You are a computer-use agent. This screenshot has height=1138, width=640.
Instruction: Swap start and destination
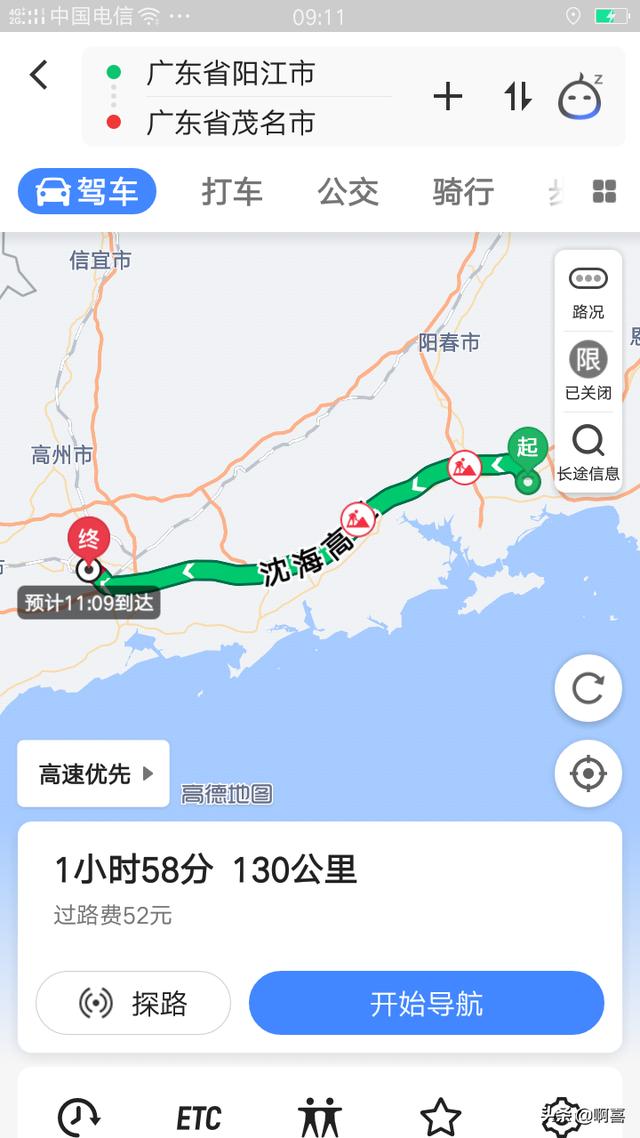coord(517,97)
